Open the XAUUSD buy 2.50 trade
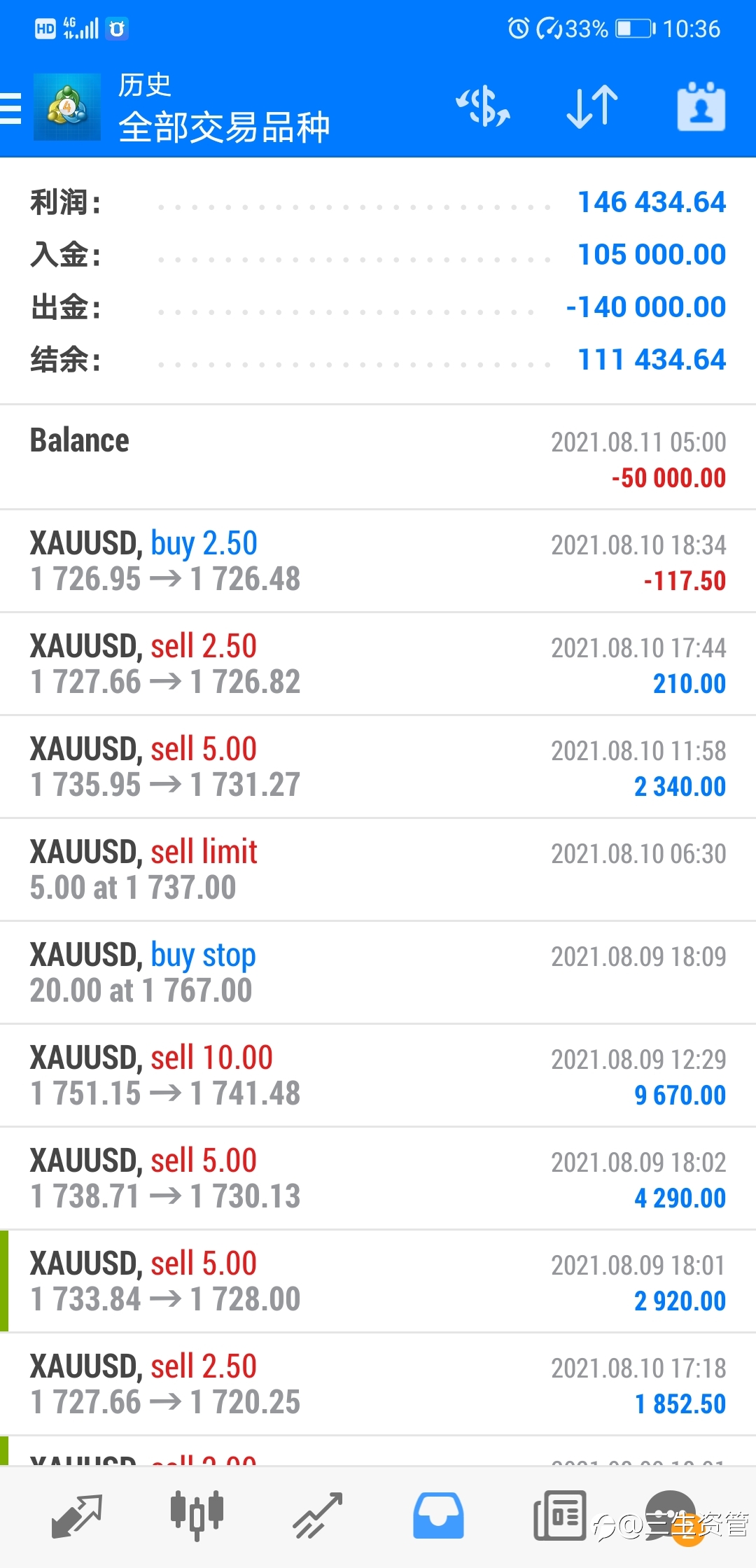Viewport: 756px width, 1568px height. [x=378, y=561]
